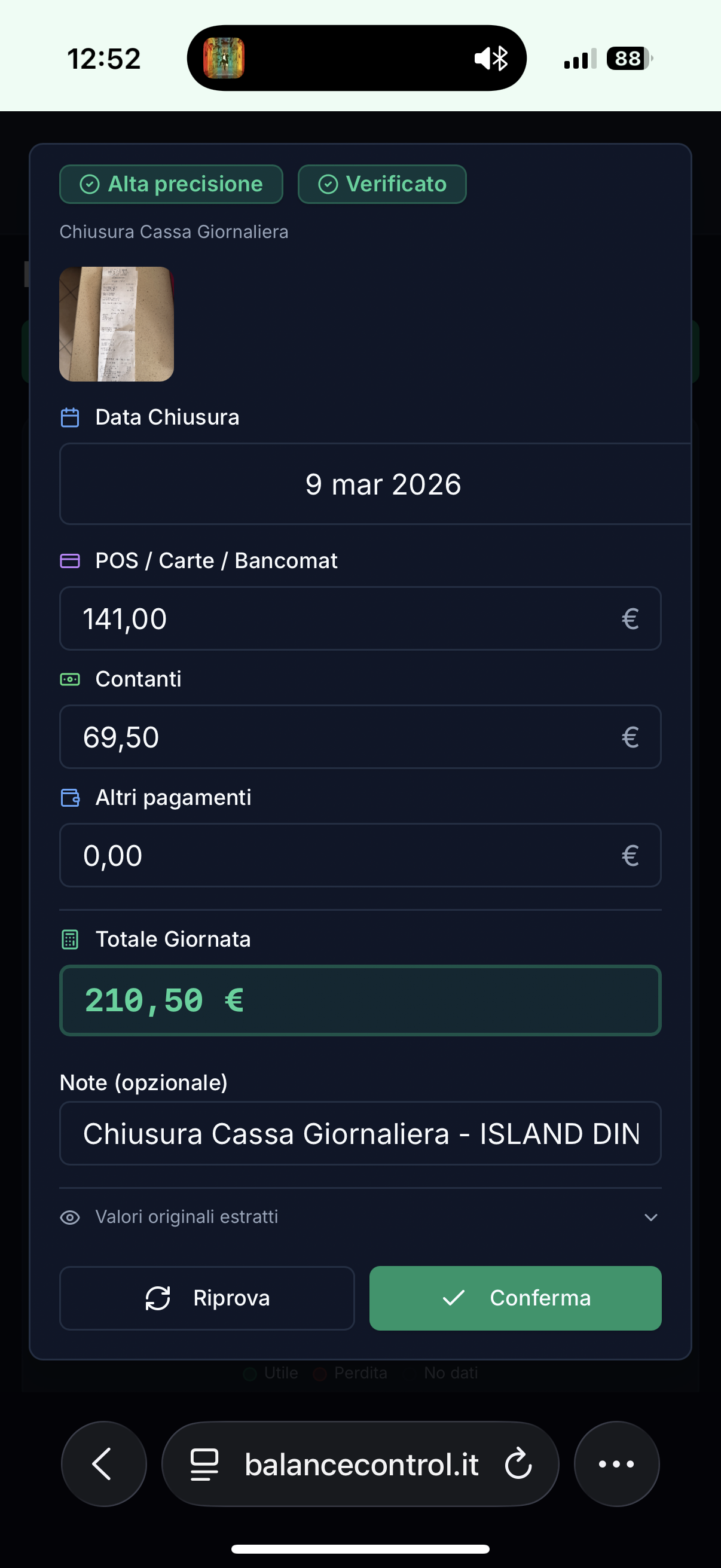Go back with the browser back arrow
The width and height of the screenshot is (721, 1568).
[x=103, y=1464]
